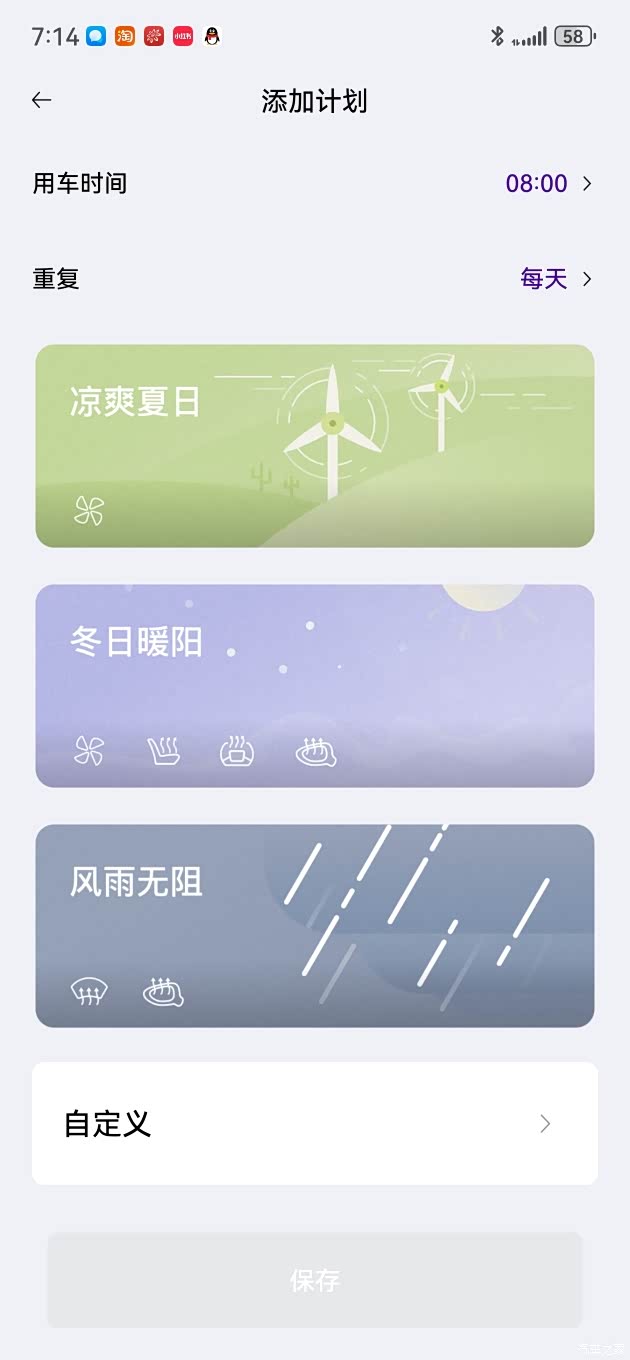The height and width of the screenshot is (1360, 630).
Task: Change the 用车时间 set to 08:00
Action: [x=315, y=183]
